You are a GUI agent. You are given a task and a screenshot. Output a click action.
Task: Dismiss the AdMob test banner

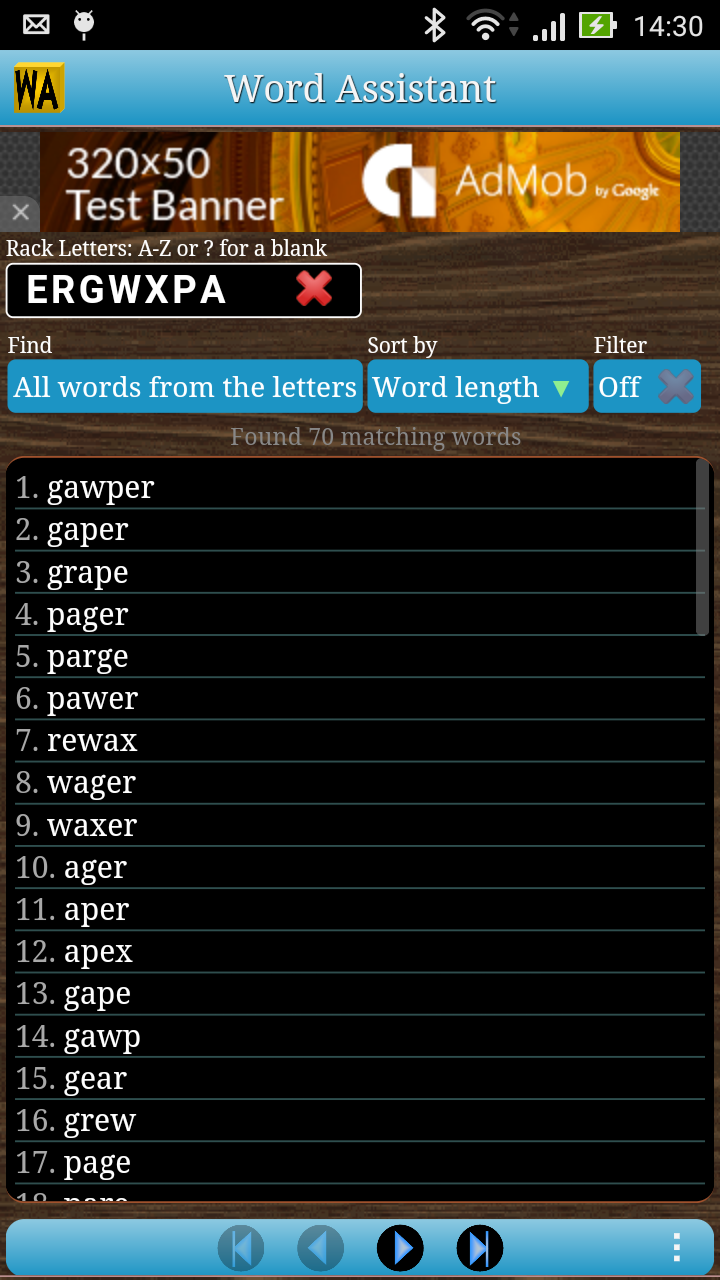point(20,212)
